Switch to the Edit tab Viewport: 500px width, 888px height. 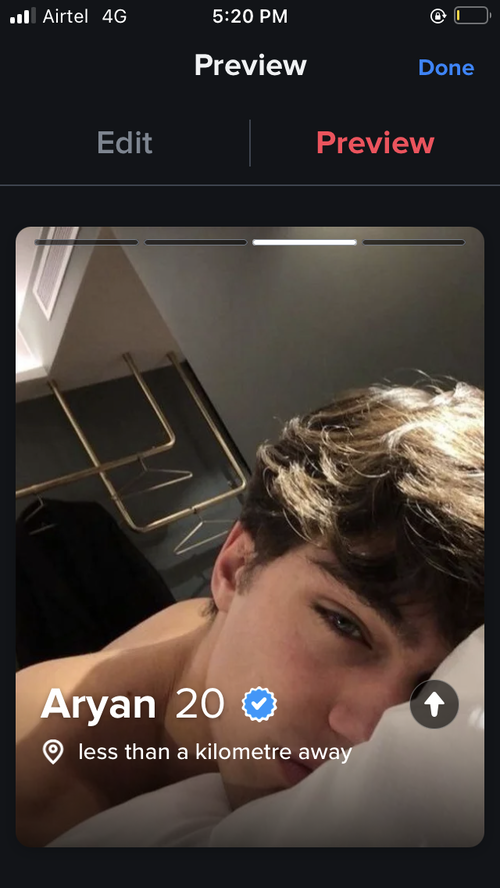[x=125, y=143]
